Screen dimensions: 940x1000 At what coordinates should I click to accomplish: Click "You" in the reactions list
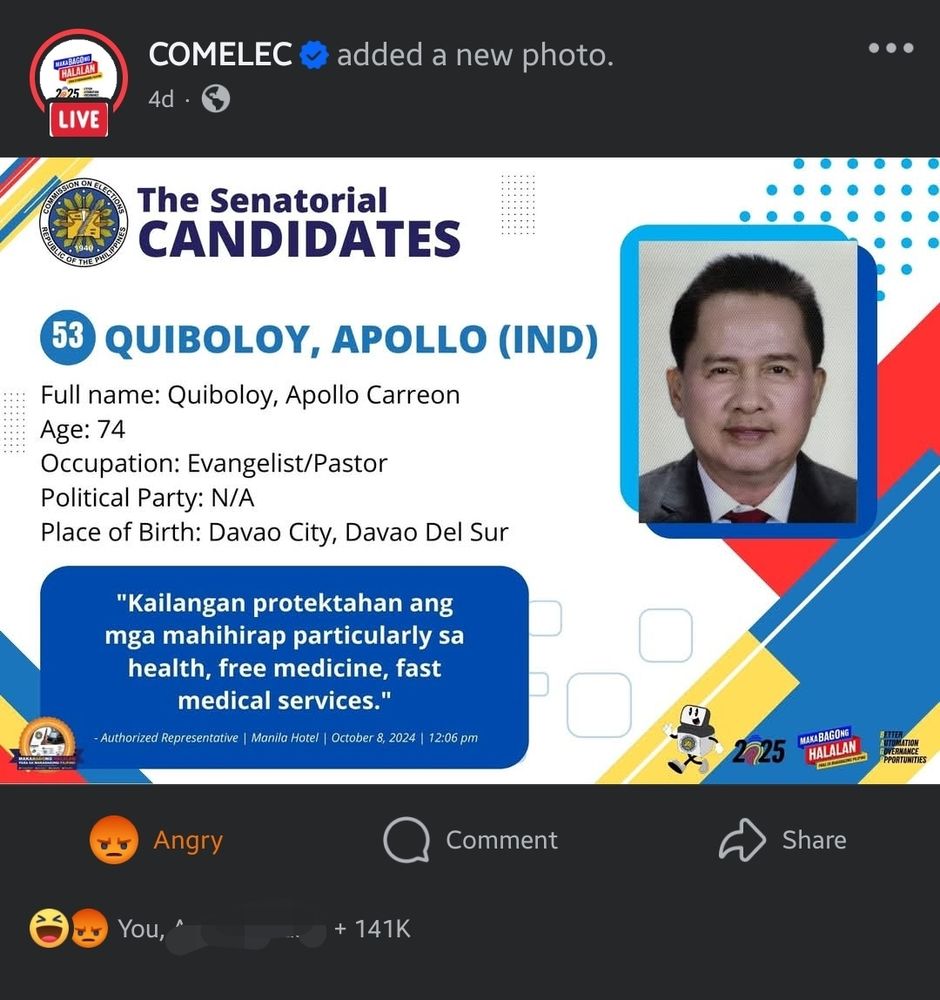(137, 928)
